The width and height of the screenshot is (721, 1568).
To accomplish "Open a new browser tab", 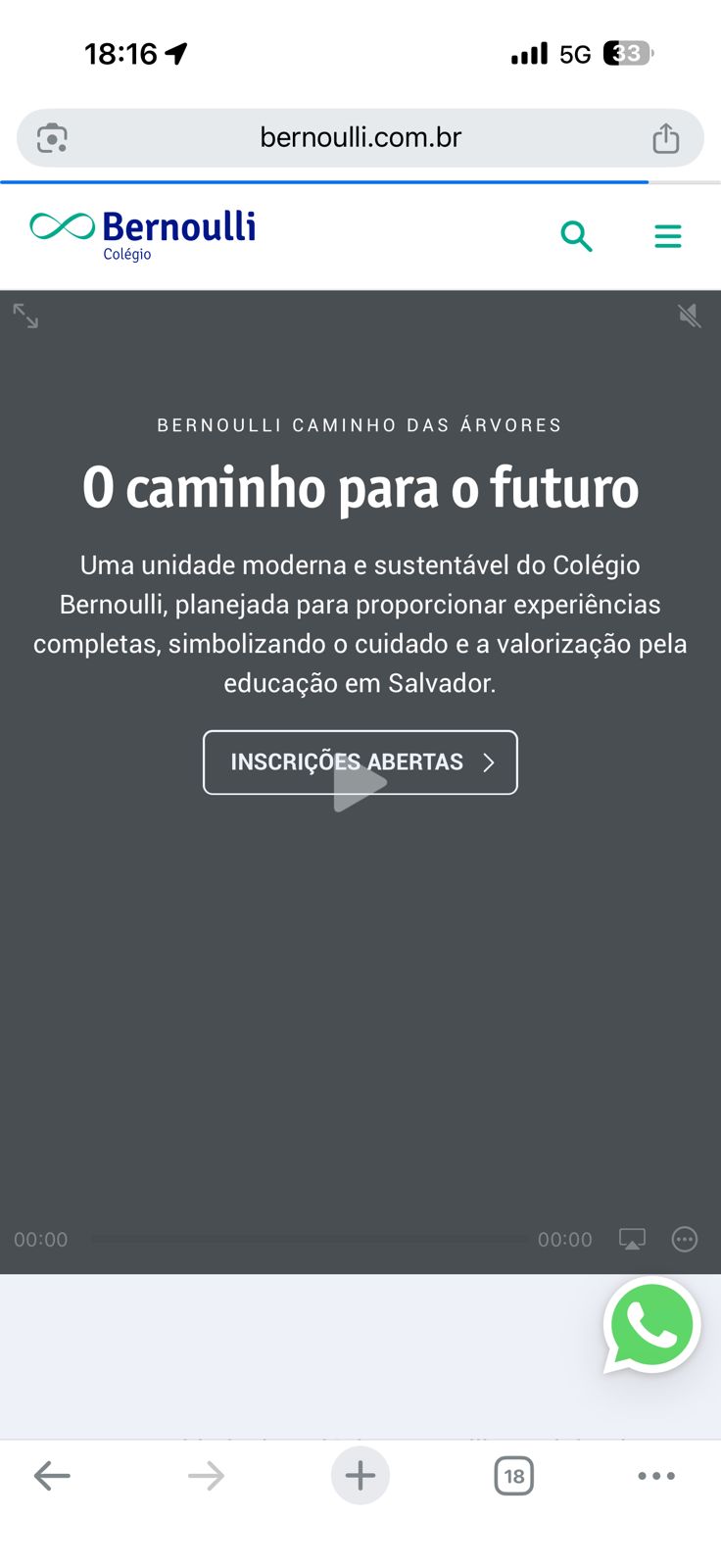I will 360,1476.
